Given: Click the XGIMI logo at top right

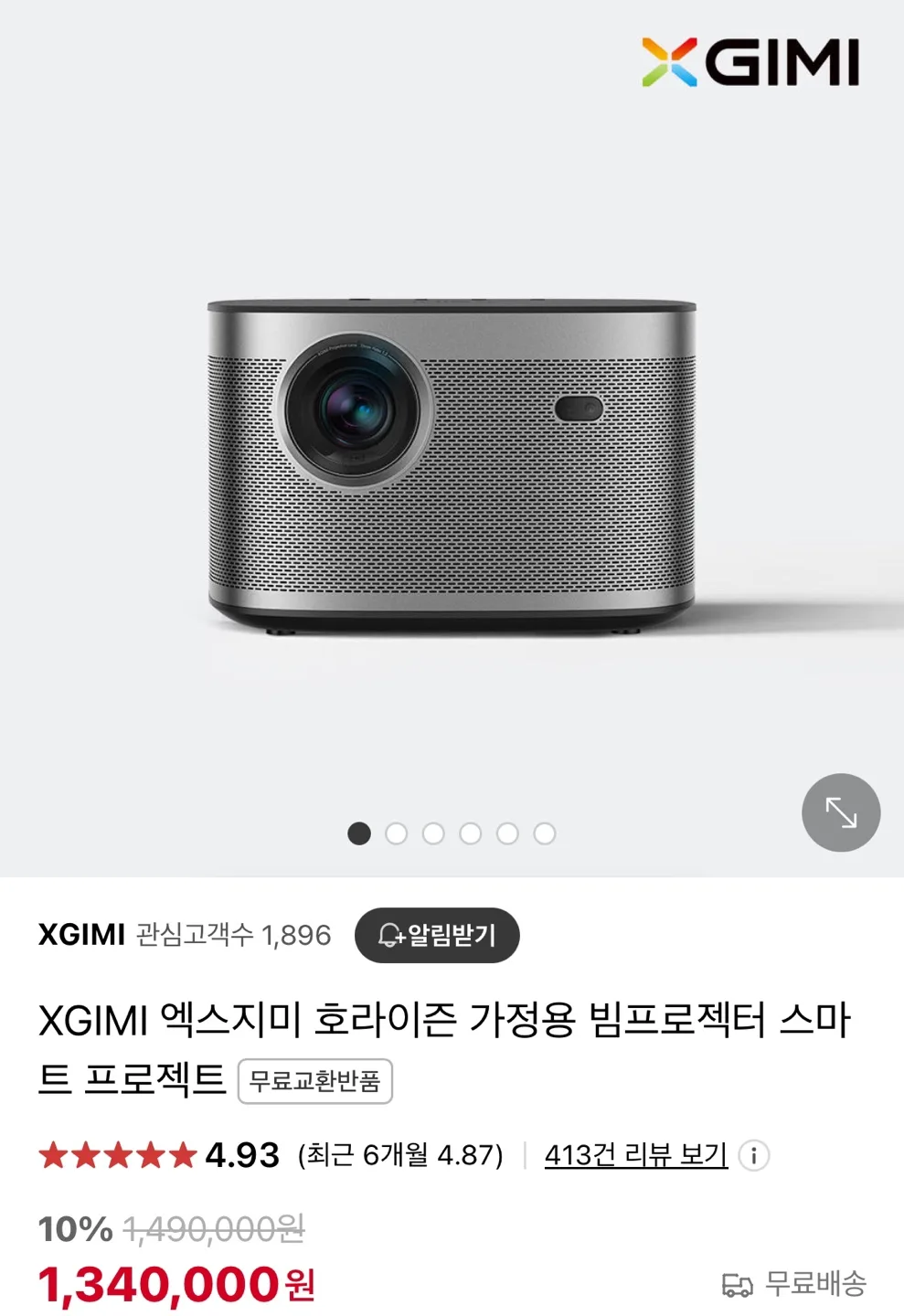Looking at the screenshot, I should [751, 60].
